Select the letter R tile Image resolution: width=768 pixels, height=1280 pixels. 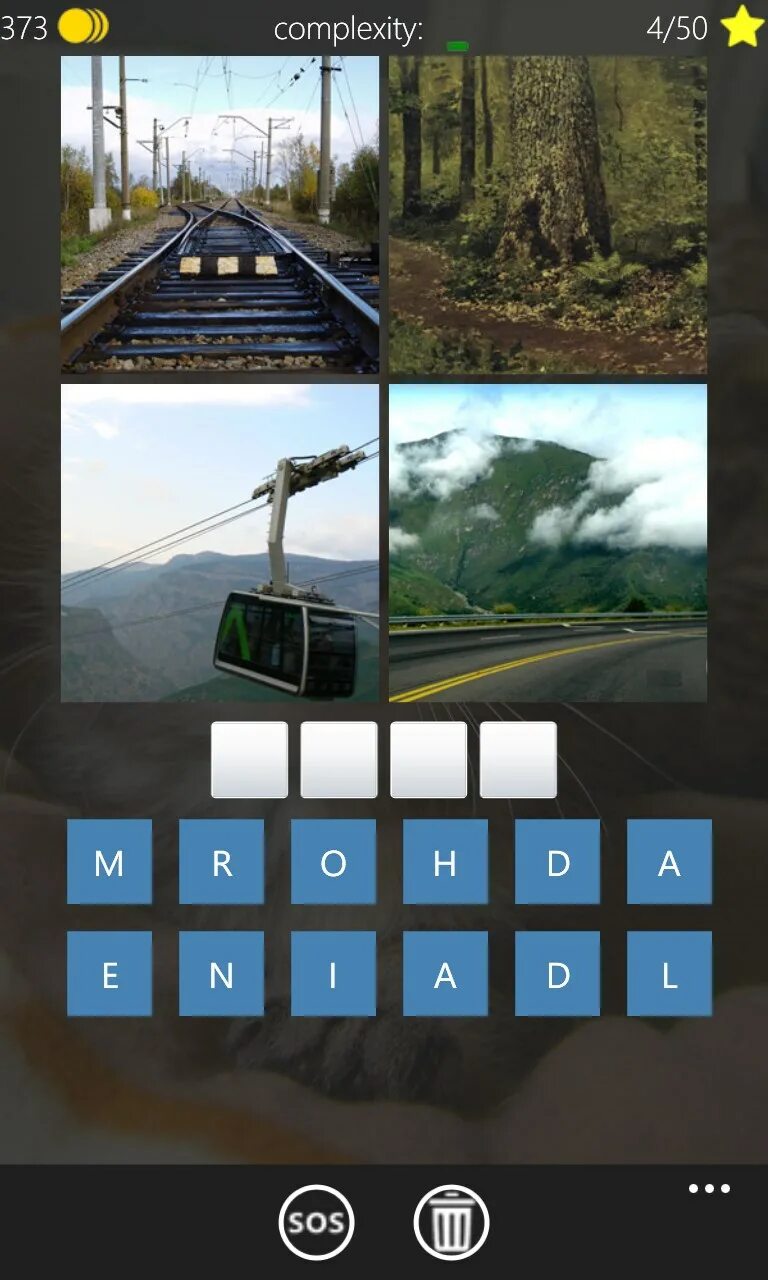click(221, 862)
